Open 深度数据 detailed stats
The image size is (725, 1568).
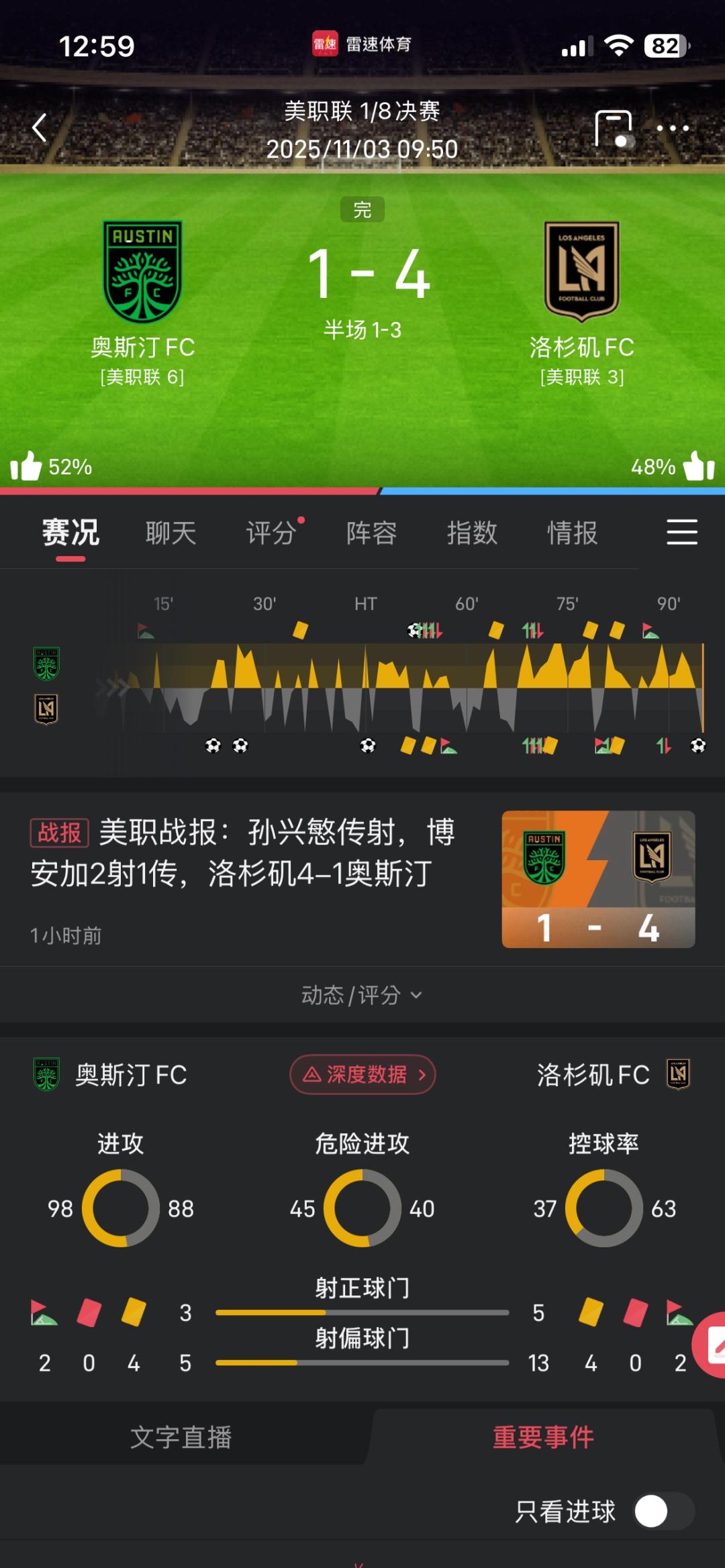[x=362, y=1075]
